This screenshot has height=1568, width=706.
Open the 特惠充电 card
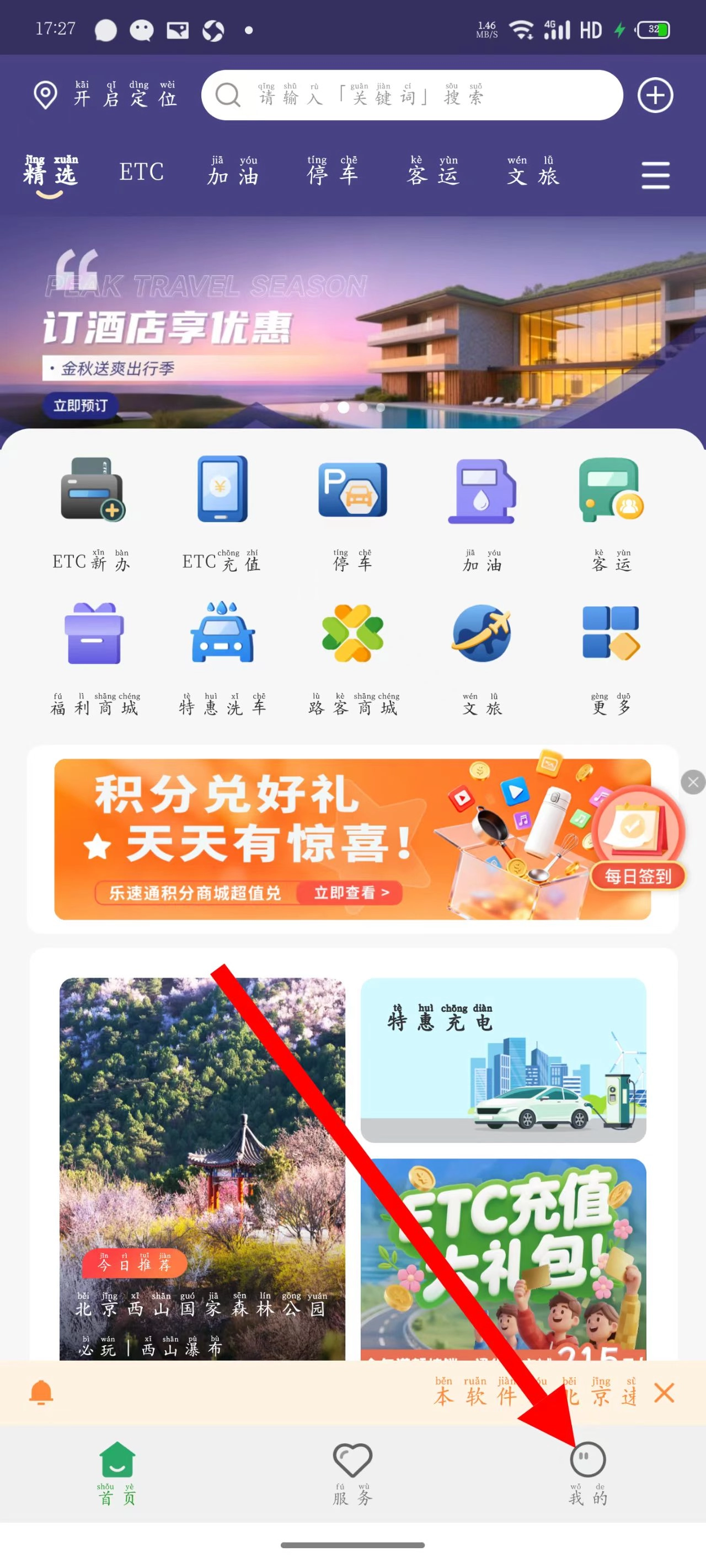[x=502, y=1060]
